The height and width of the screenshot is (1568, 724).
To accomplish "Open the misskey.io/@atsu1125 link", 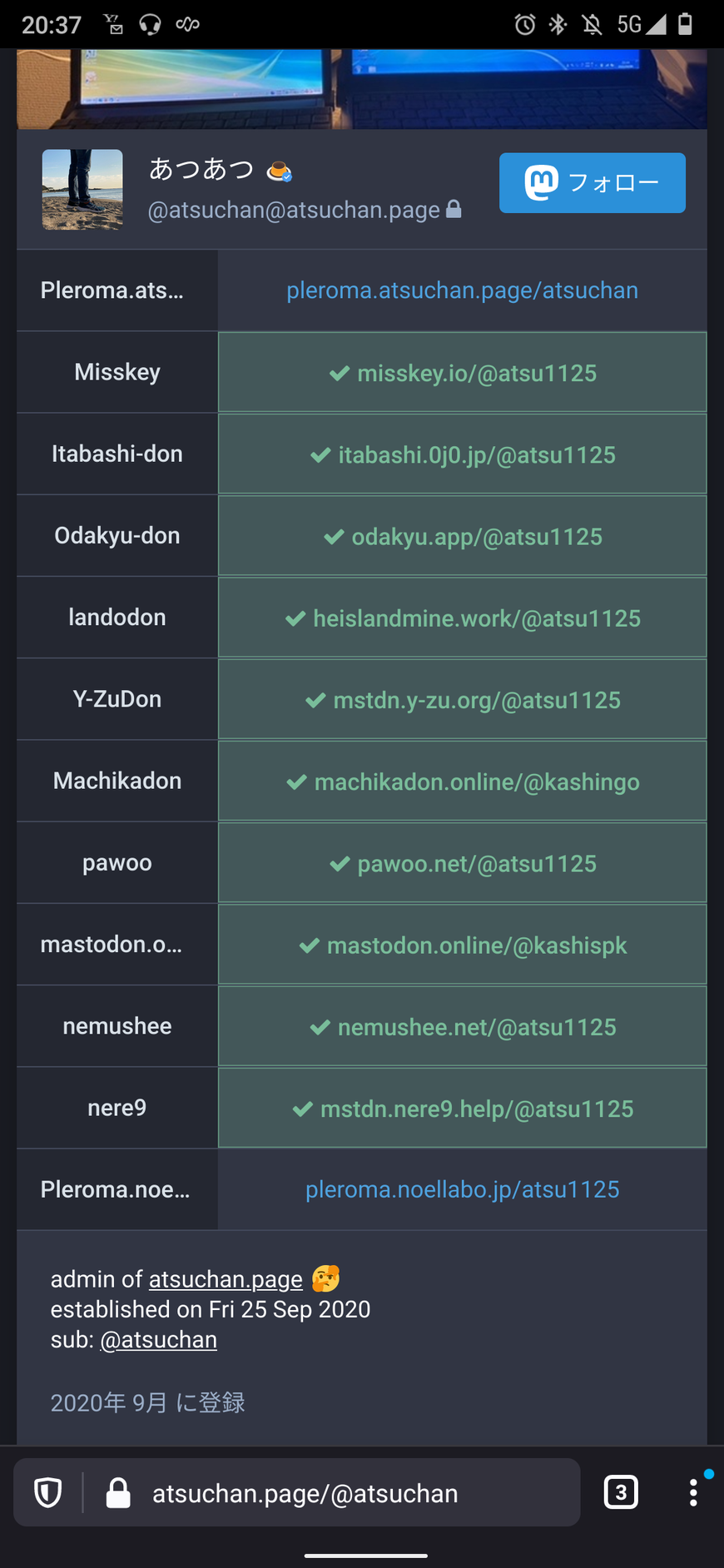I will (x=476, y=373).
